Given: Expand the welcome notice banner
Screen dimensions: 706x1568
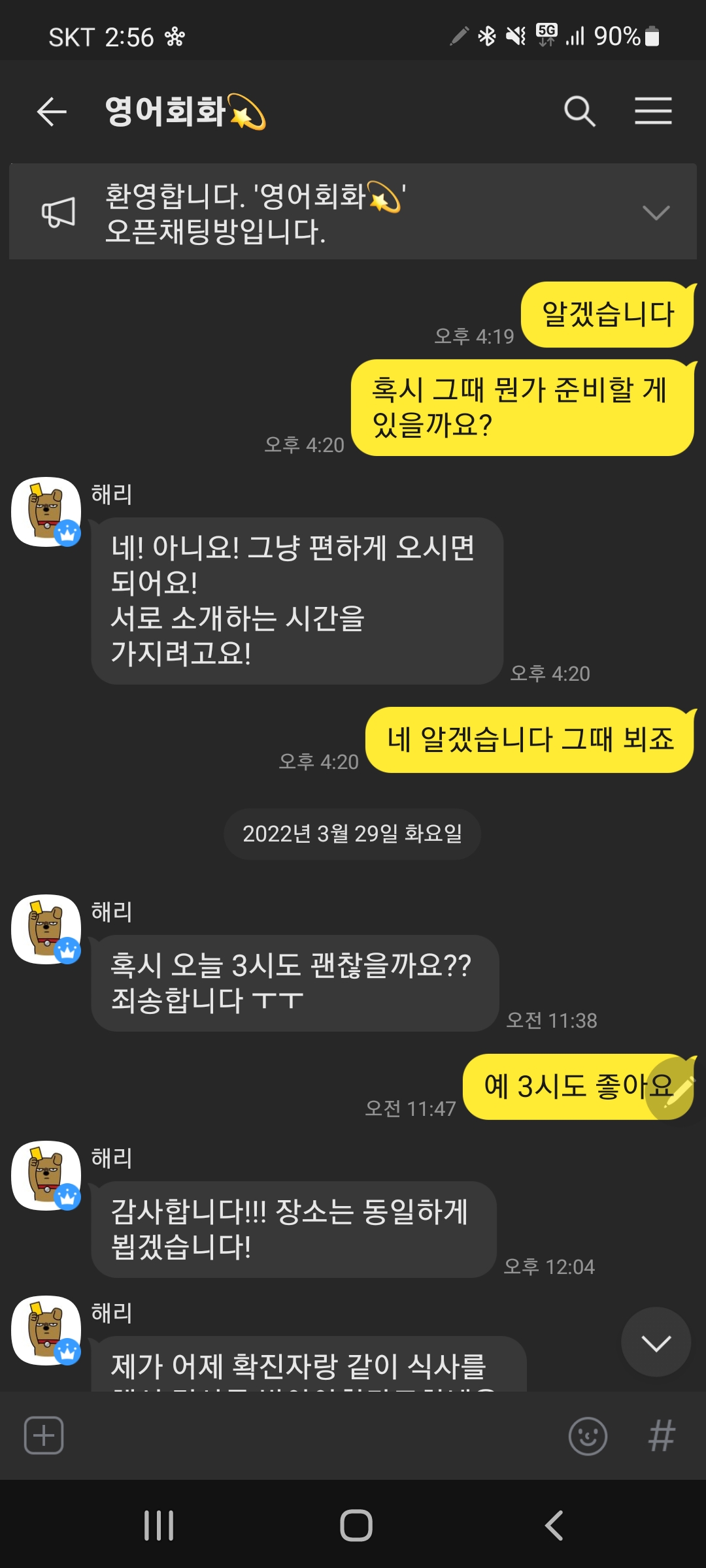Looking at the screenshot, I should pyautogui.click(x=656, y=213).
